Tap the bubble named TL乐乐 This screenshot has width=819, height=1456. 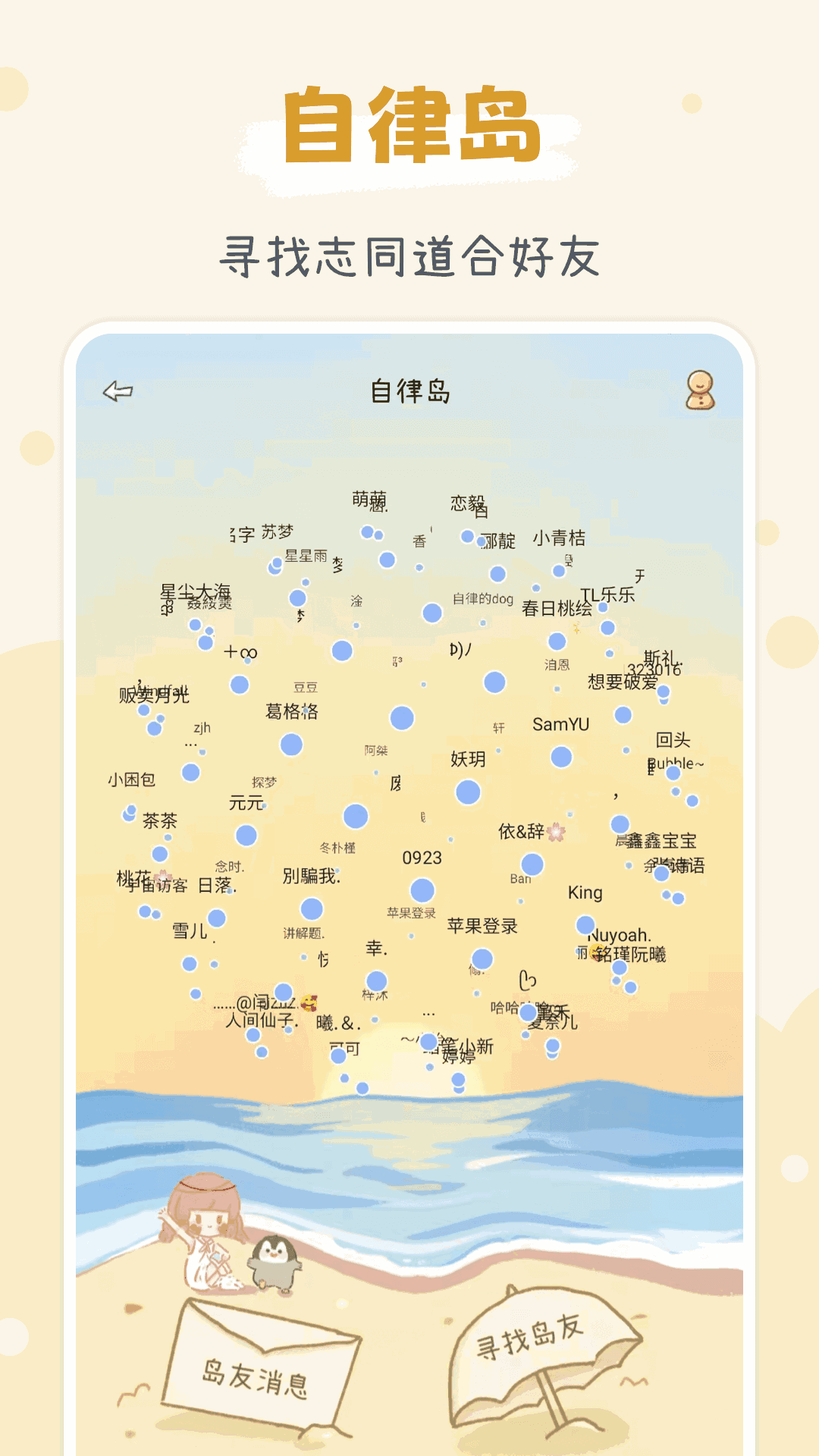click(x=607, y=594)
